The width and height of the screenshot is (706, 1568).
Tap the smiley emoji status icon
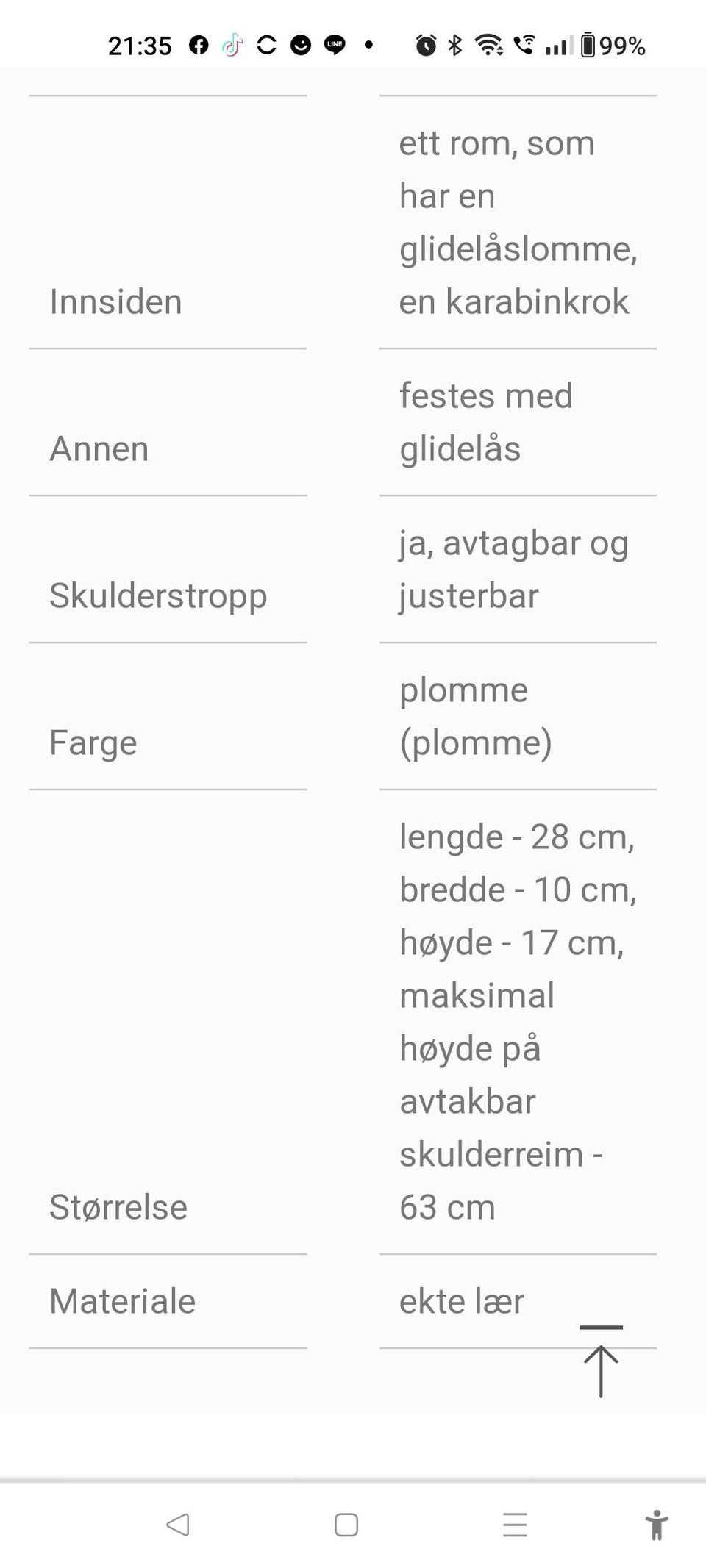click(300, 45)
